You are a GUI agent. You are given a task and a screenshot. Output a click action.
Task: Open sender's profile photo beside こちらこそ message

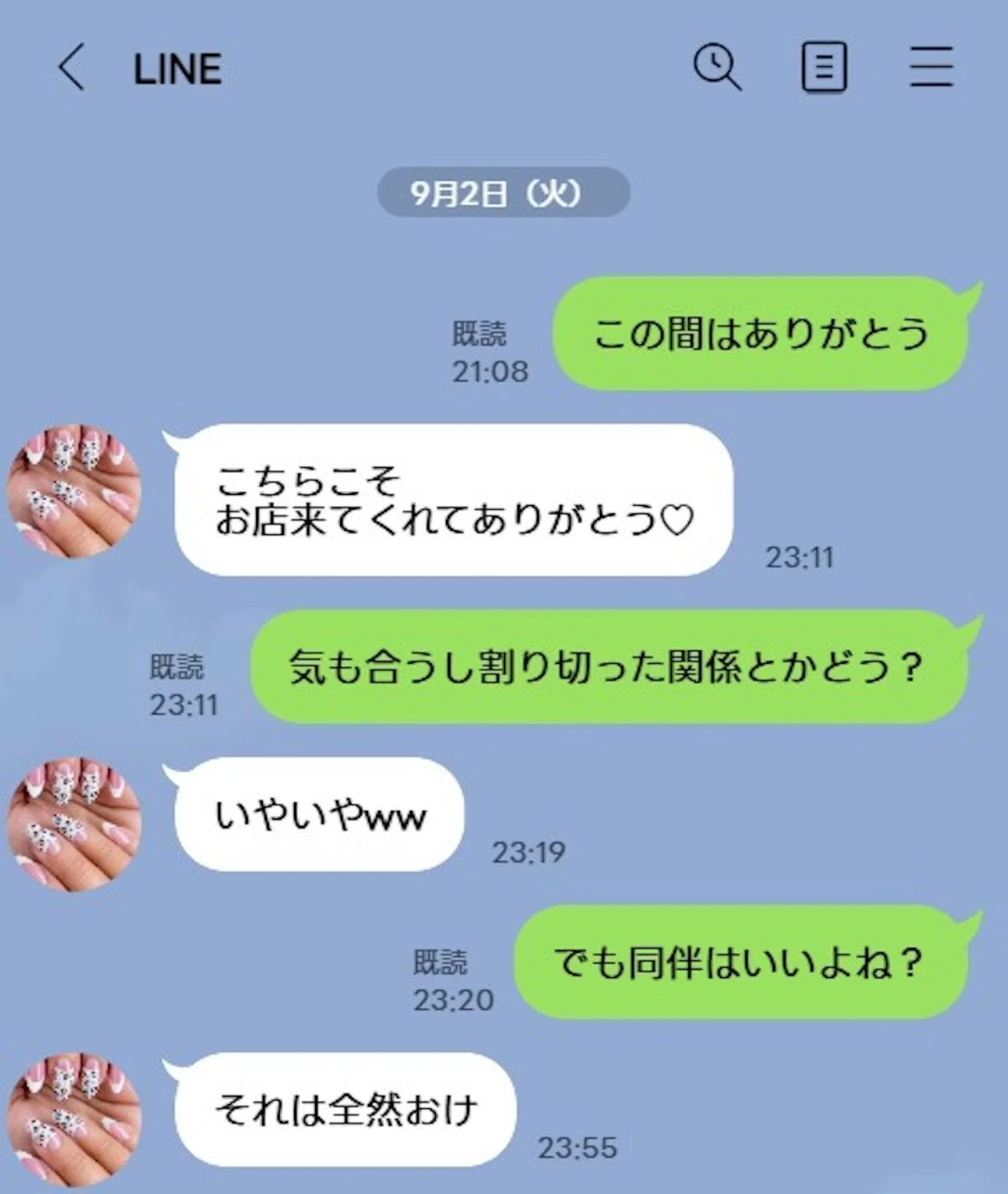pos(74,491)
